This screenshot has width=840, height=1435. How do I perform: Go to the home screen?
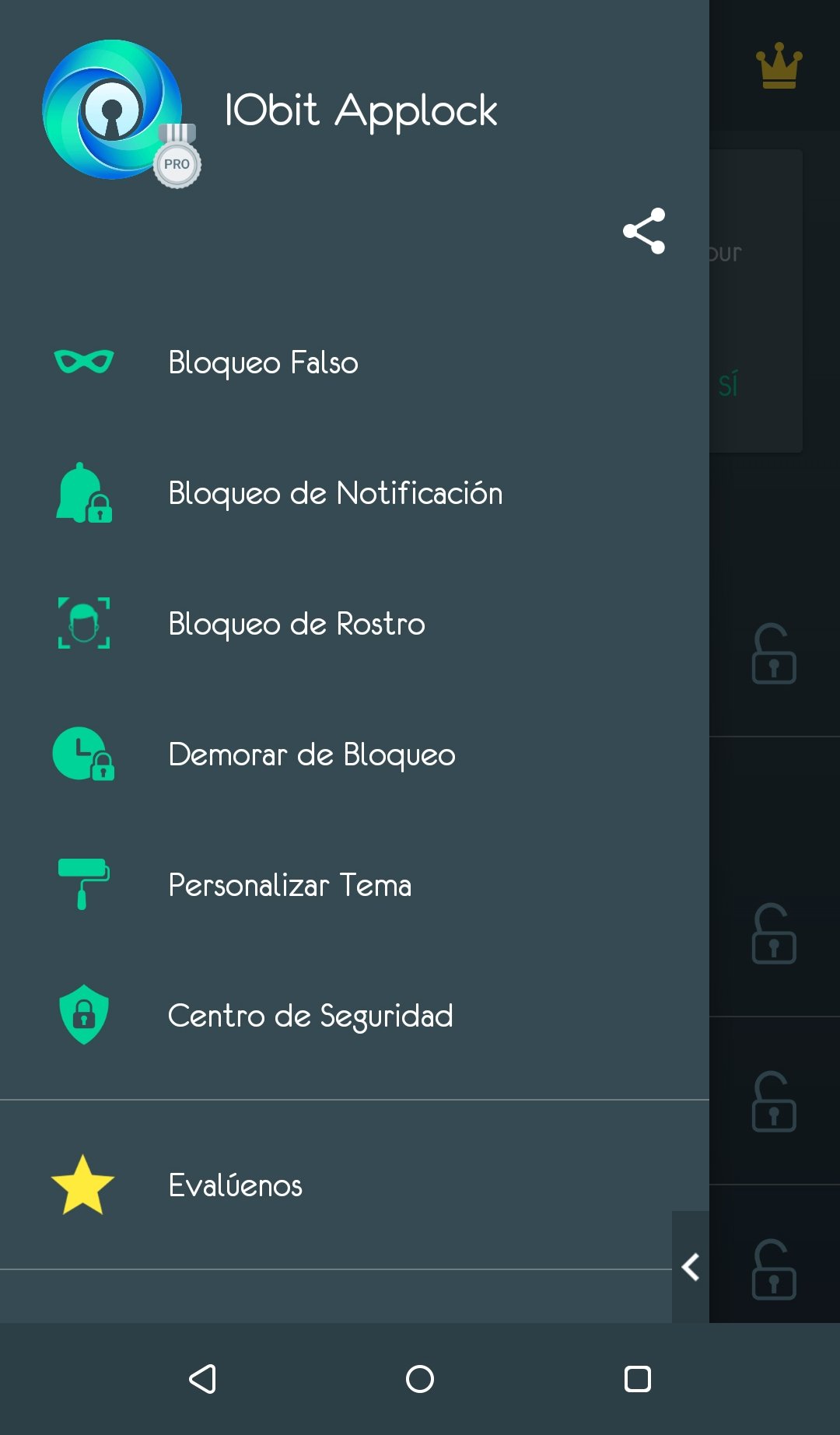(420, 1379)
